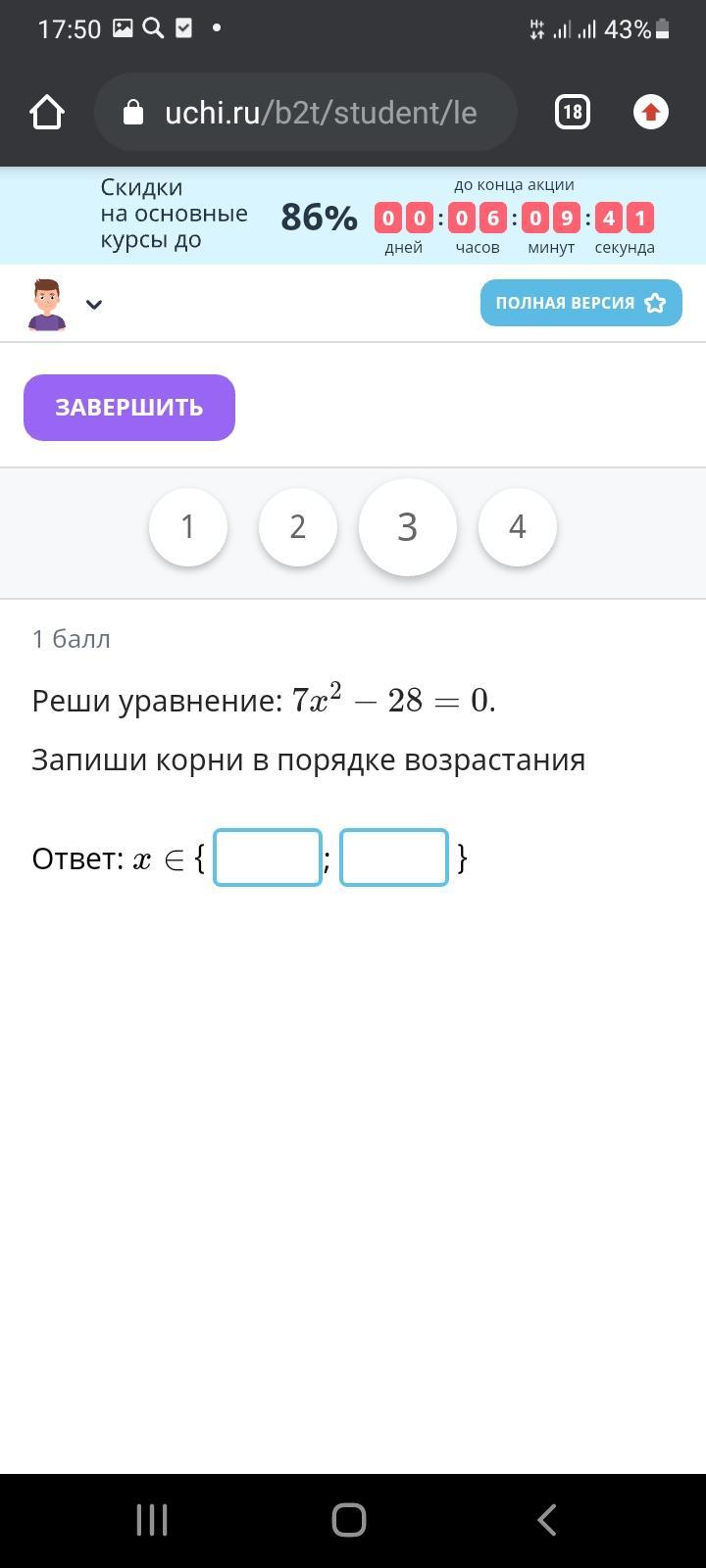Go to question 1
The height and width of the screenshot is (1568, 706).
coord(188,527)
